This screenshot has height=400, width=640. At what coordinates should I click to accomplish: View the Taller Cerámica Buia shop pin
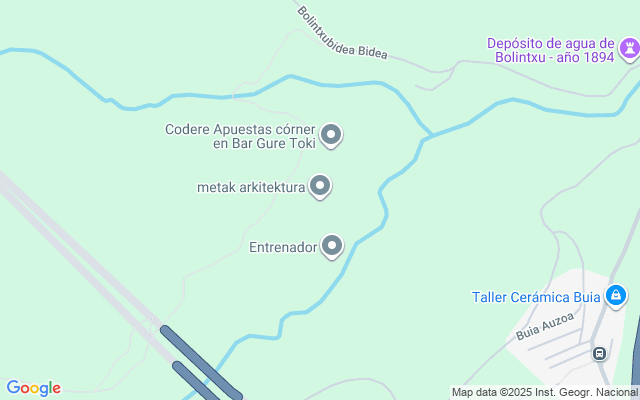click(617, 296)
